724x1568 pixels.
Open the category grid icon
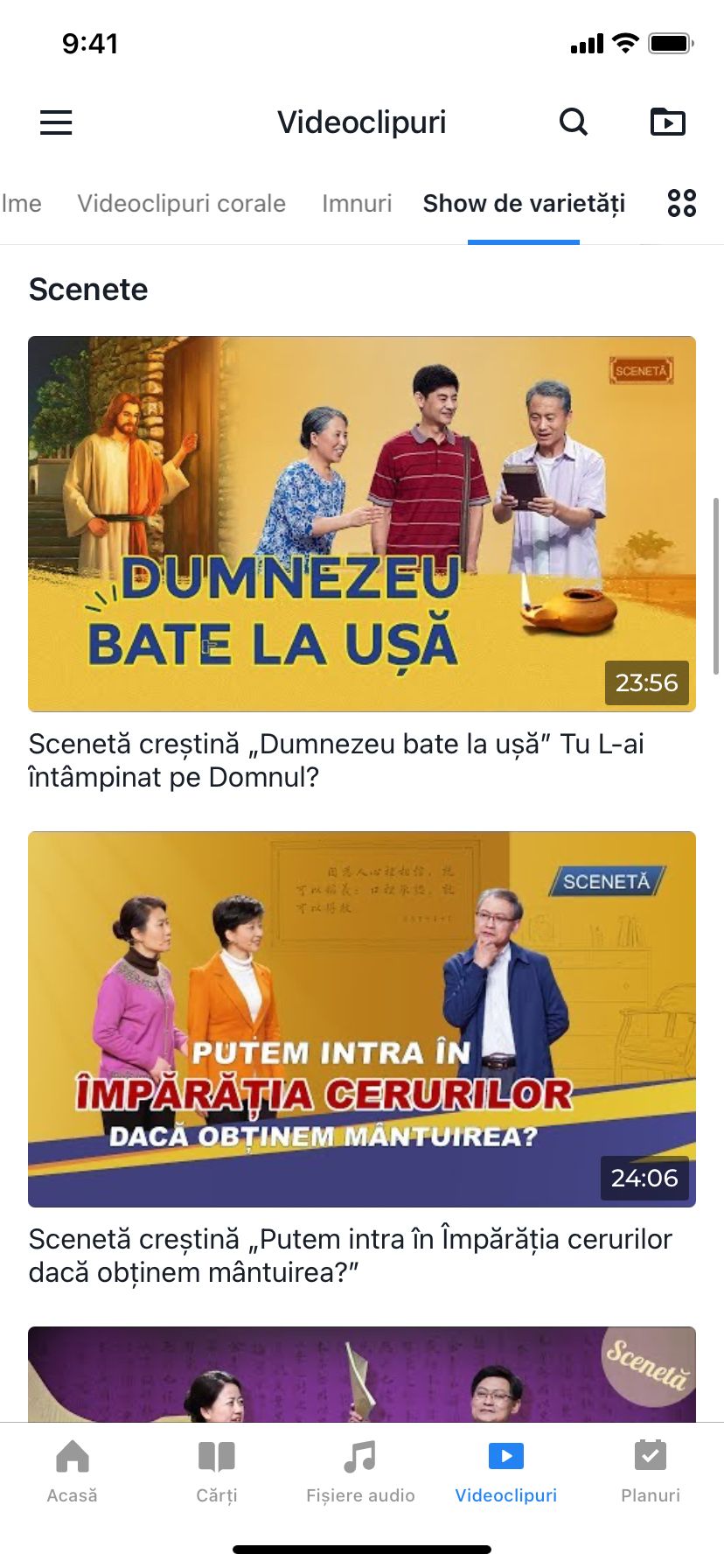point(682,204)
